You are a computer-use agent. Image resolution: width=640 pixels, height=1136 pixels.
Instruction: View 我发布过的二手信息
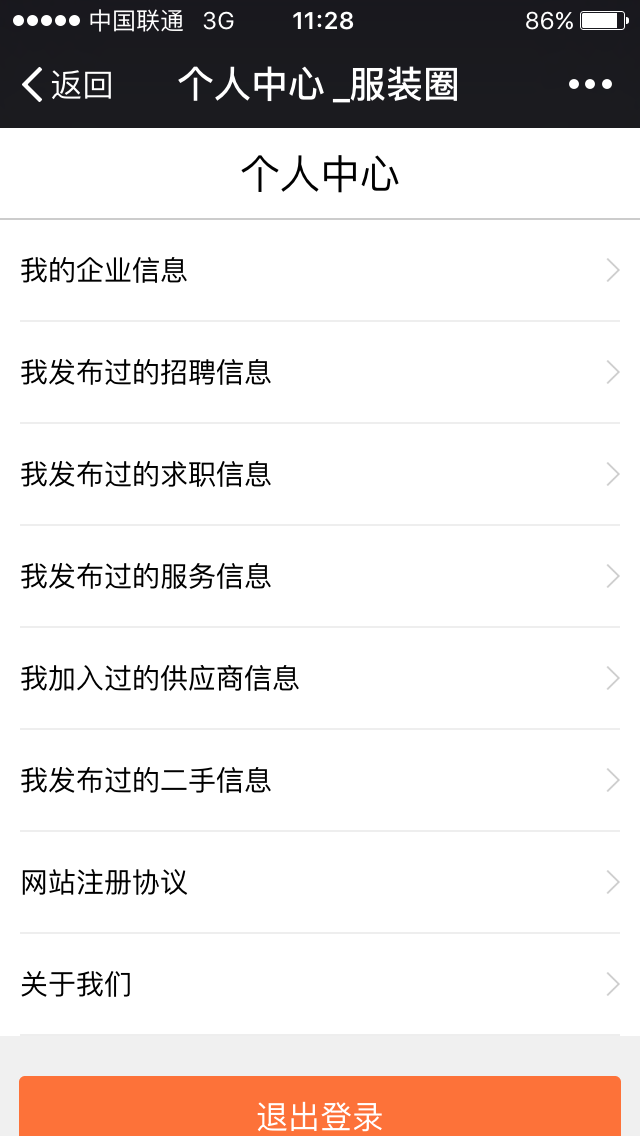point(320,781)
